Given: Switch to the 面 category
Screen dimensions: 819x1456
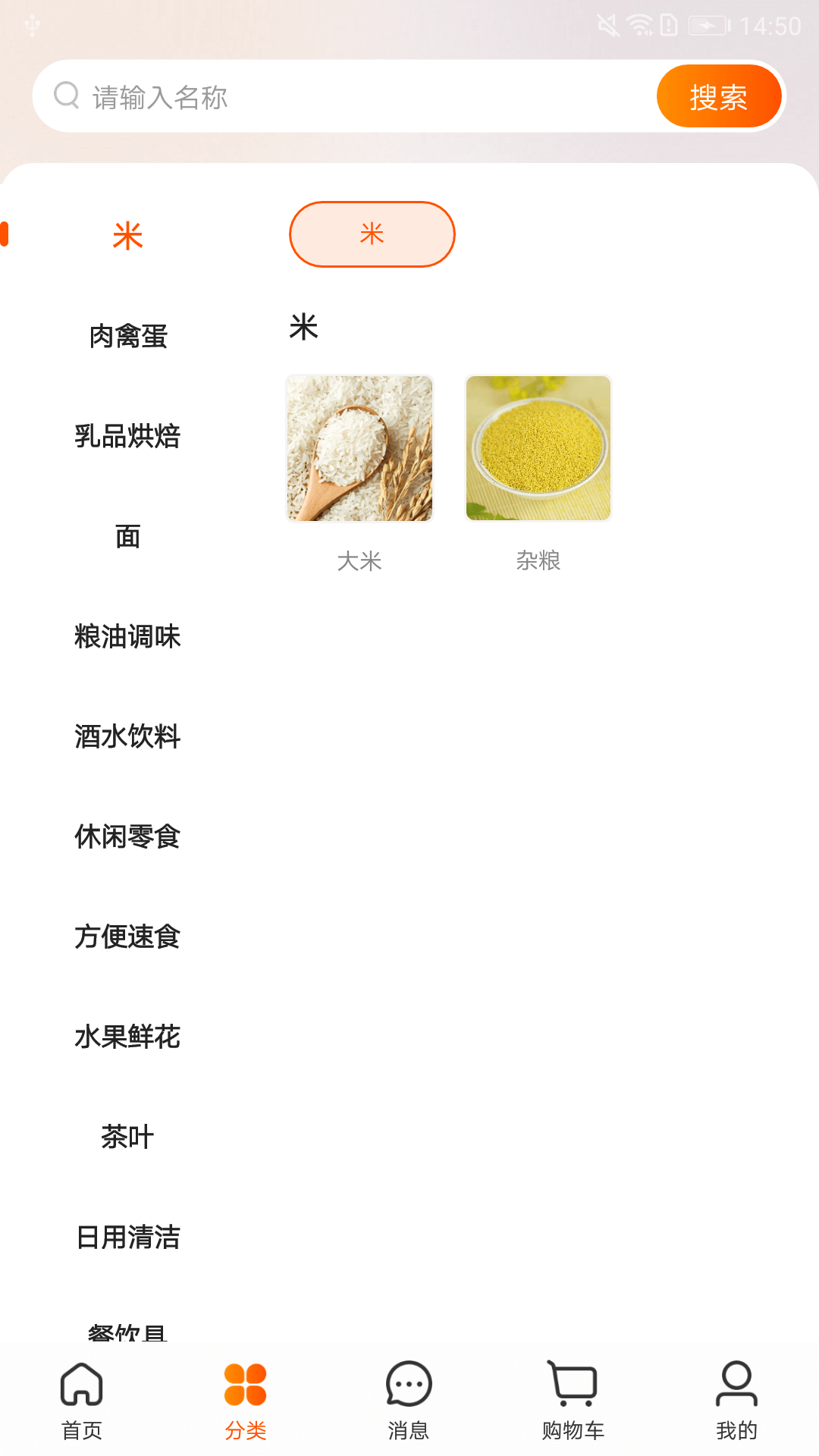Looking at the screenshot, I should [x=127, y=536].
